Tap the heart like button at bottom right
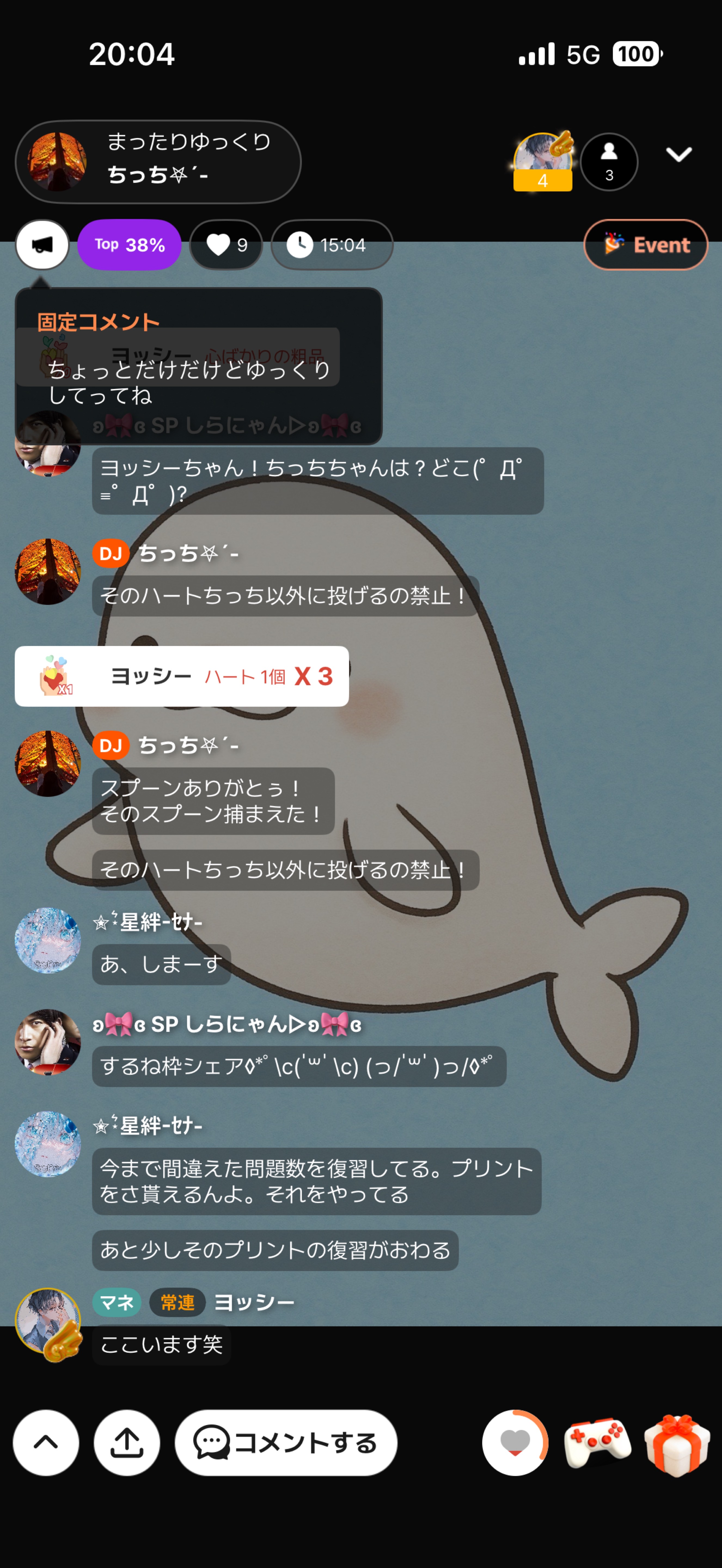This screenshot has height=1568, width=722. tap(514, 1443)
